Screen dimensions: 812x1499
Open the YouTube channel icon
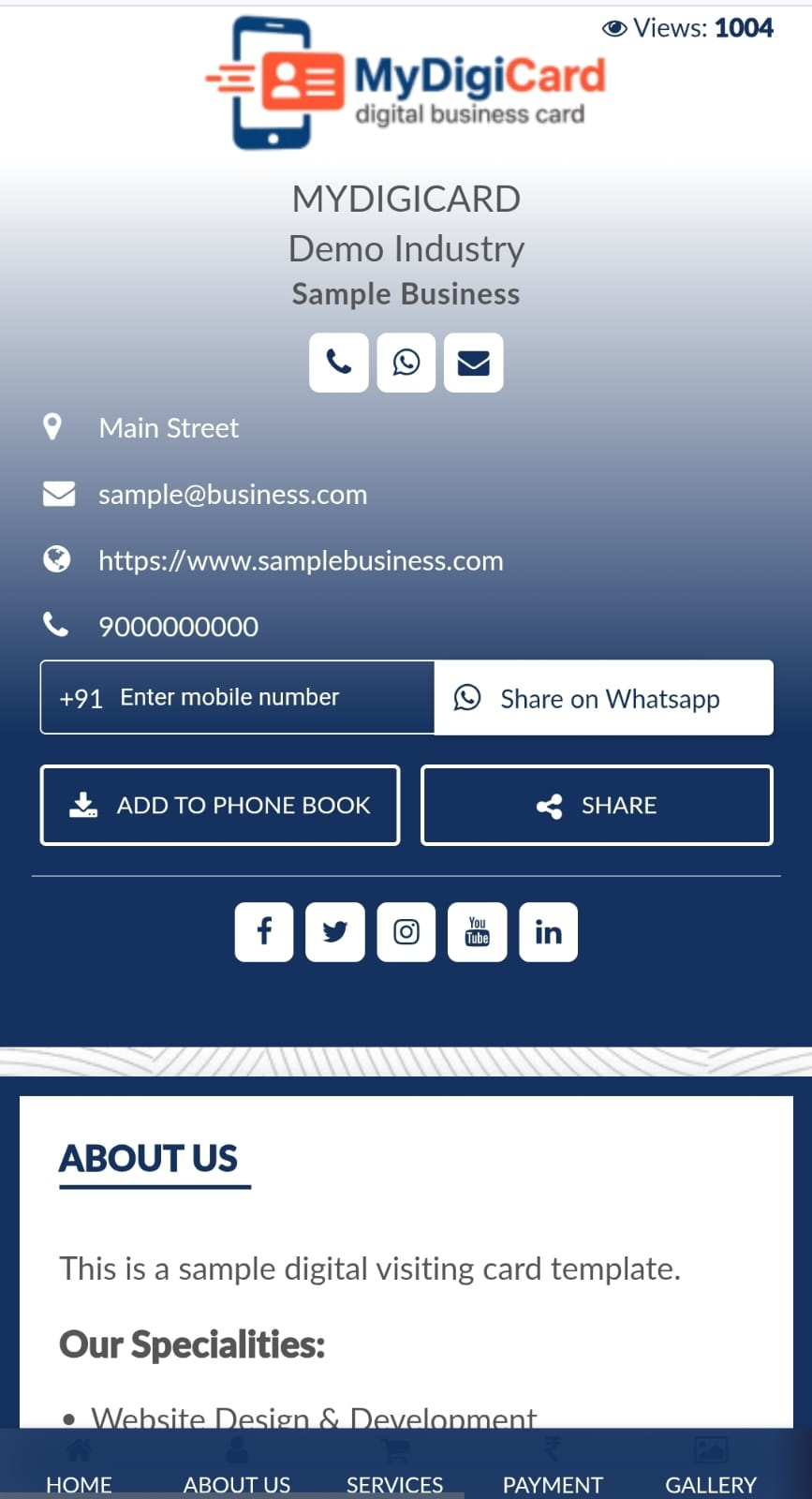478,932
